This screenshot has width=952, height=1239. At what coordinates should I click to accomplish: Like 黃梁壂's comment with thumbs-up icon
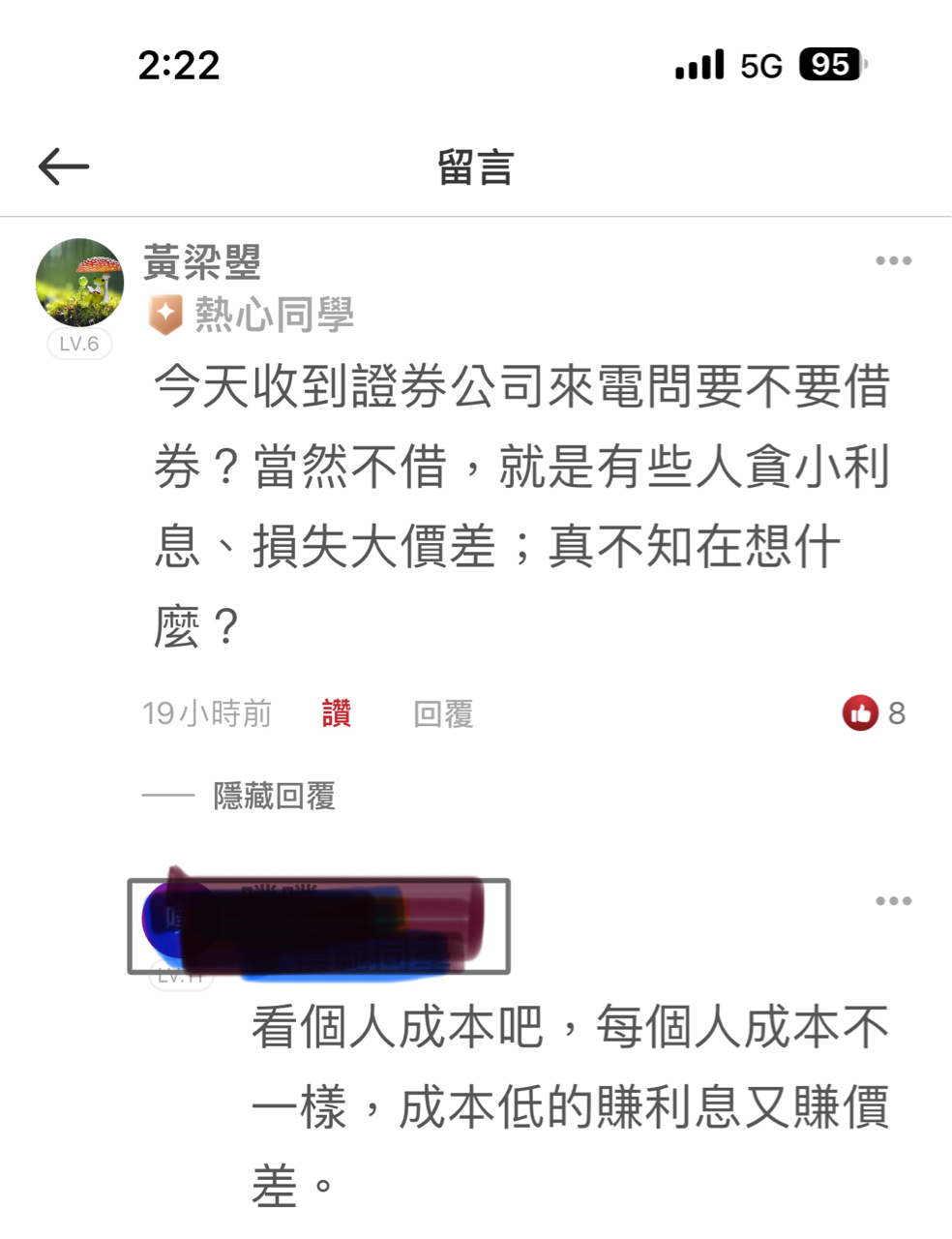(x=860, y=713)
